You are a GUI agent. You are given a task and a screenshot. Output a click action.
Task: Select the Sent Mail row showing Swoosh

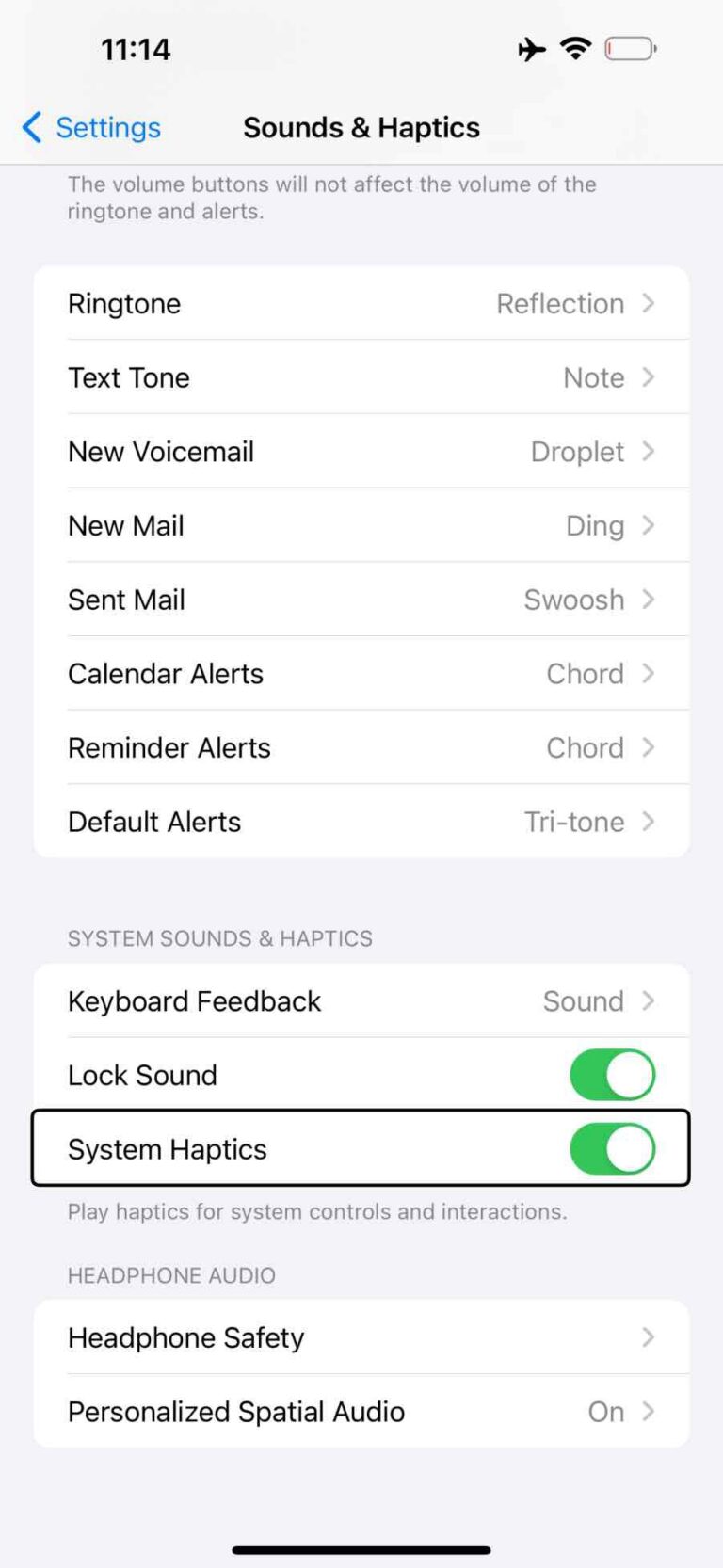[x=361, y=600]
